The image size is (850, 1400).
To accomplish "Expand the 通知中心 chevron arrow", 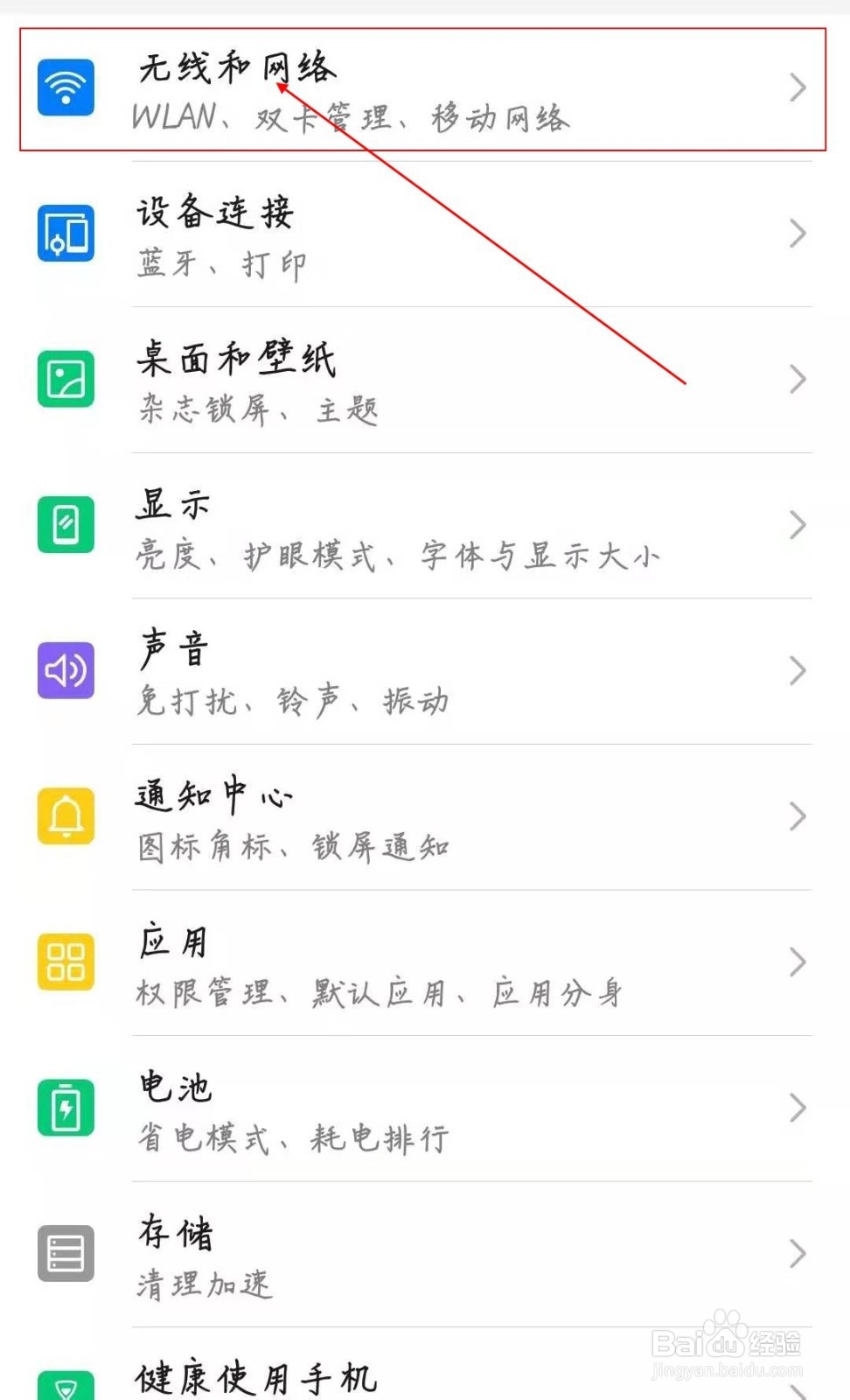I will pos(798,816).
